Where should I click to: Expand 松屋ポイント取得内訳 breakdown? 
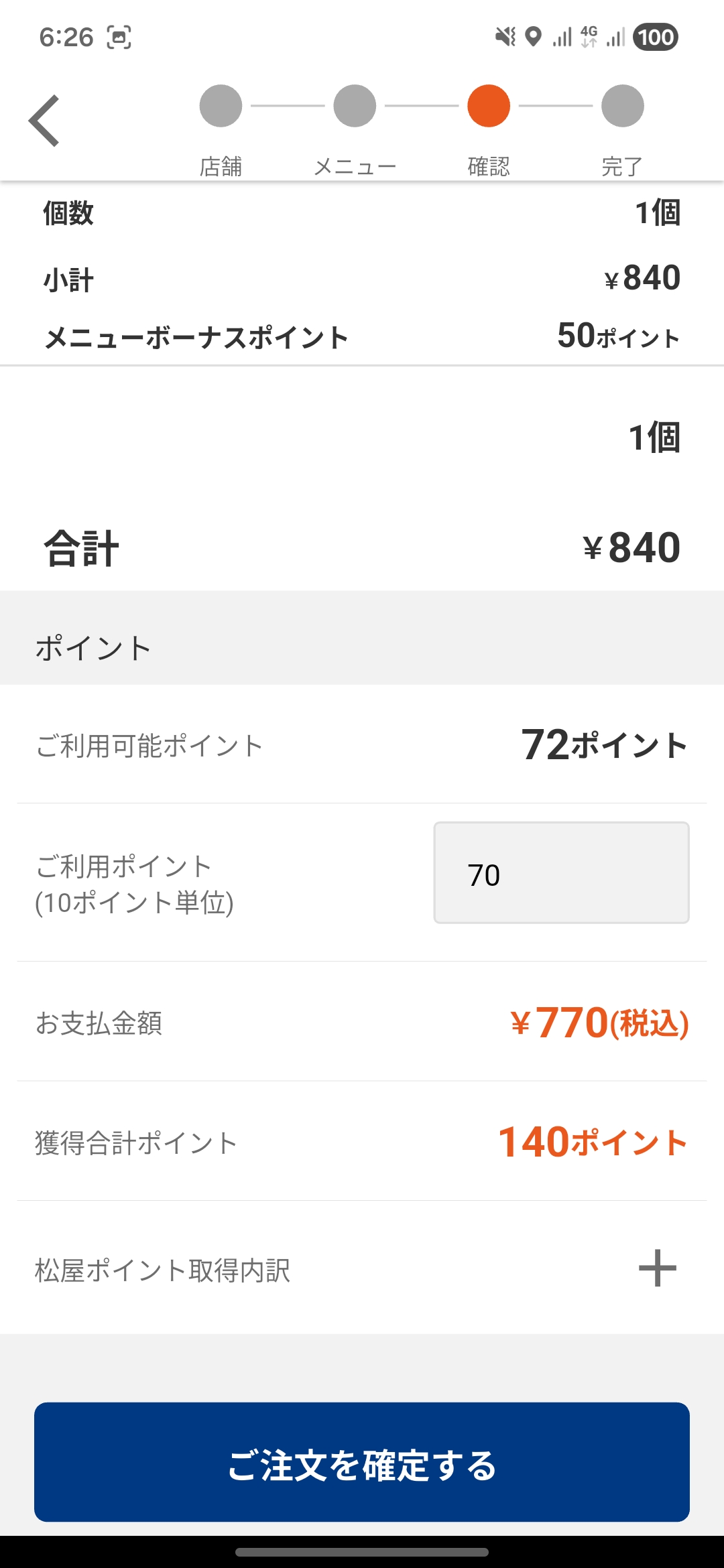[657, 1268]
